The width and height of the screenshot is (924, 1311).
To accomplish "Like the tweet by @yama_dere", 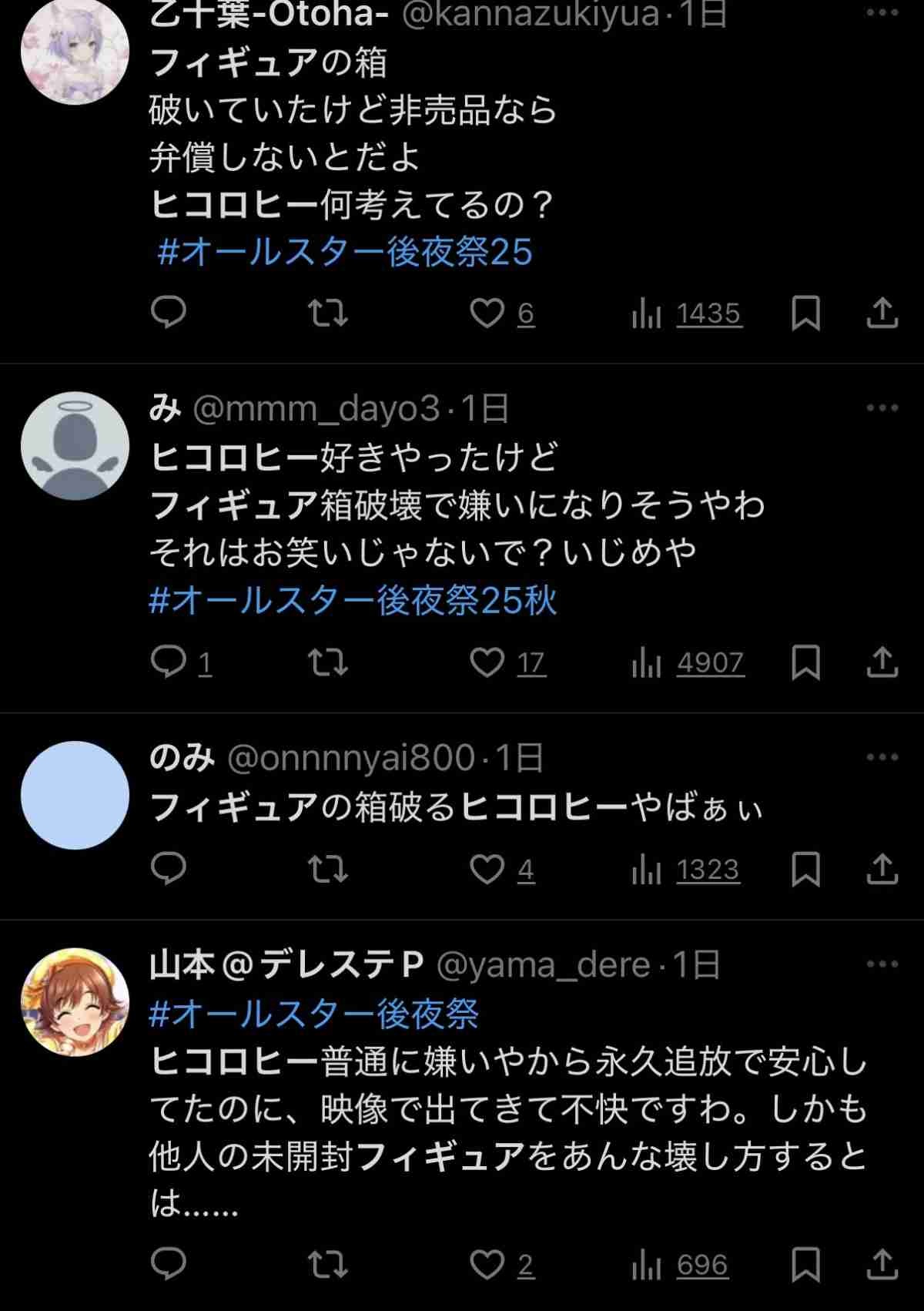I will click(x=487, y=1265).
